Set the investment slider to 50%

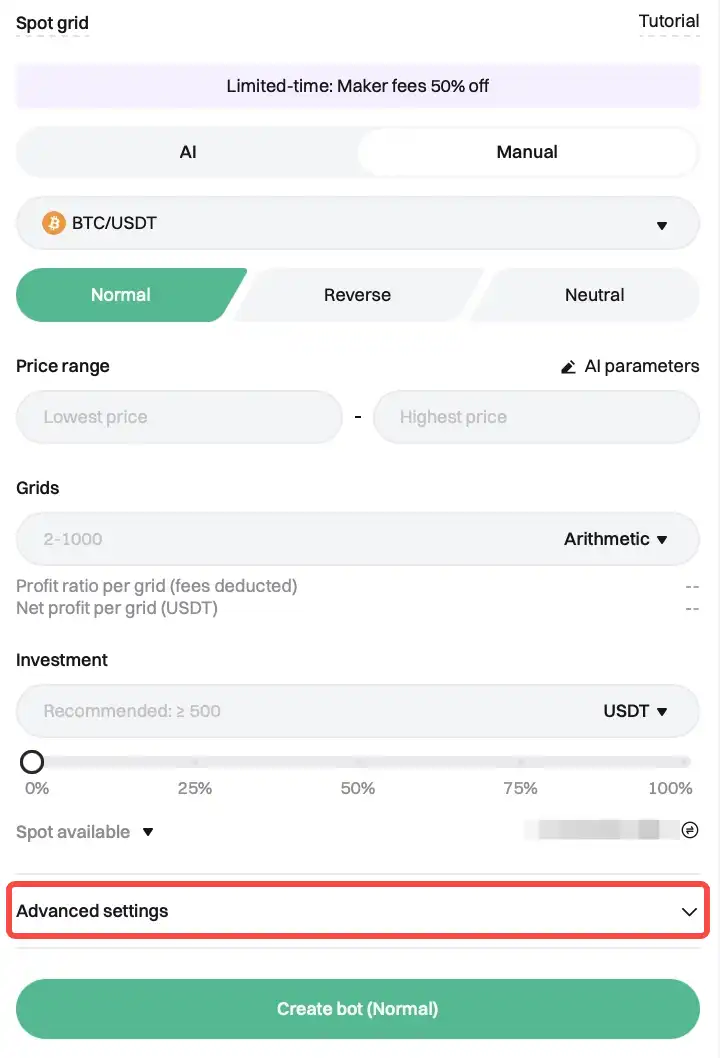point(358,763)
